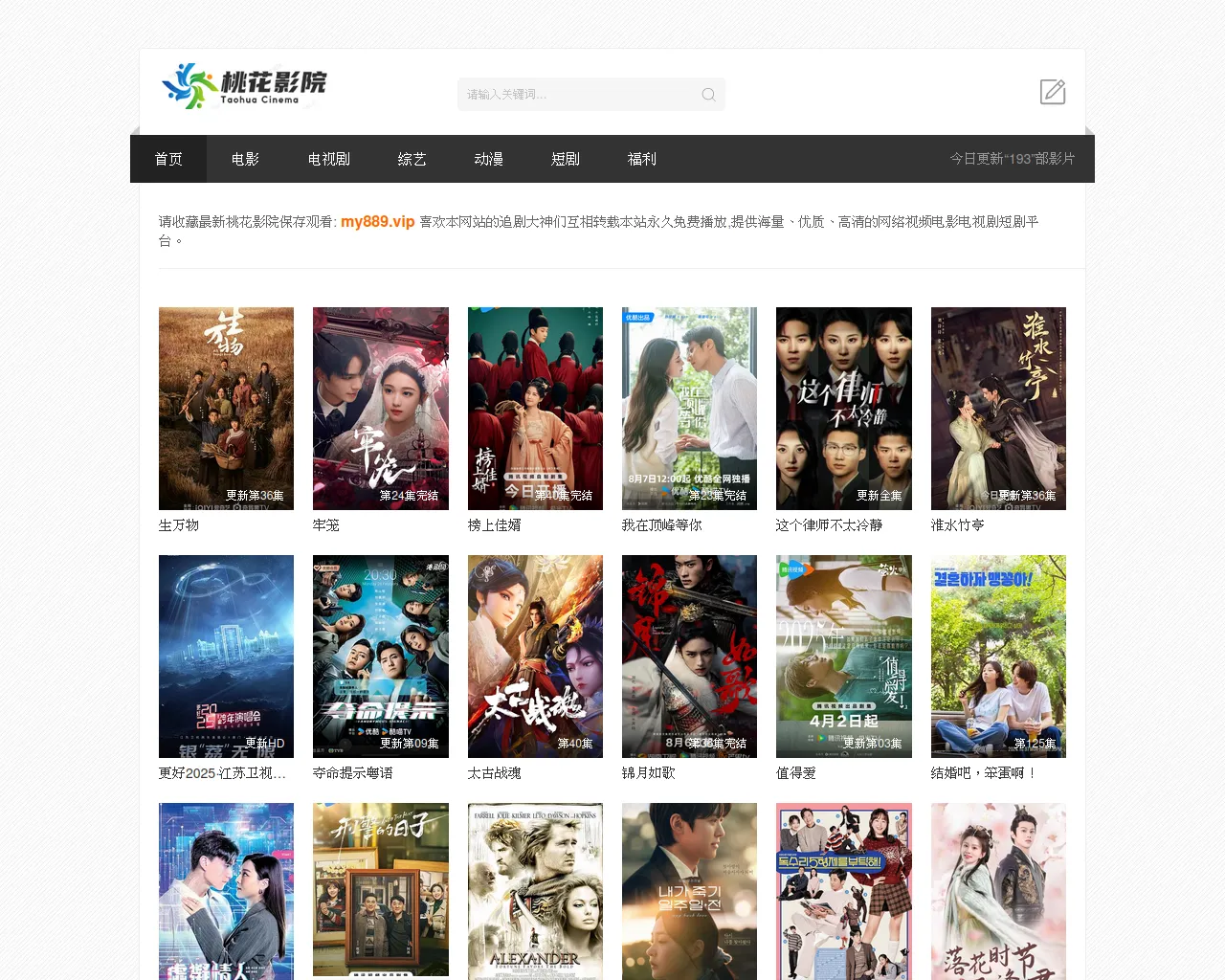This screenshot has width=1225, height=980.
Task: Select the 综艺 tab
Action: tap(412, 159)
